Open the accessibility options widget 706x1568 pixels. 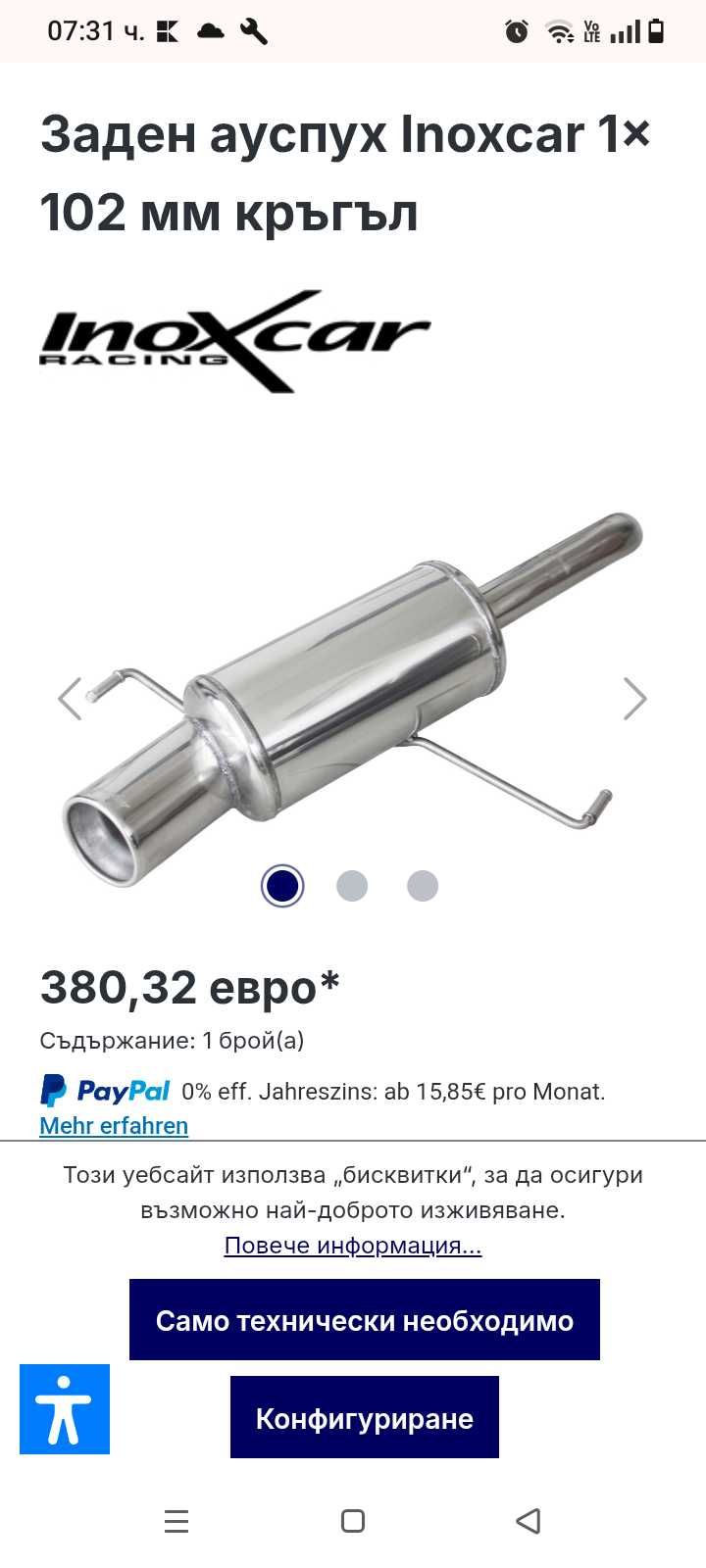(65, 1409)
